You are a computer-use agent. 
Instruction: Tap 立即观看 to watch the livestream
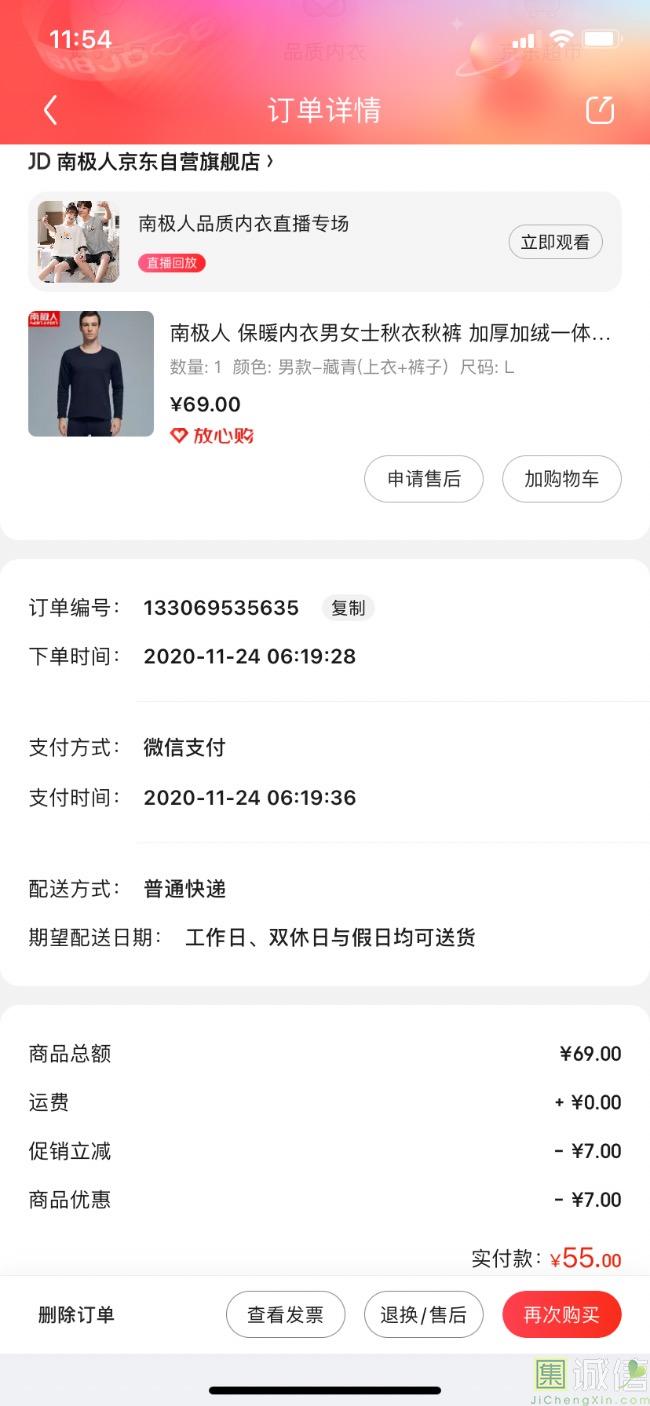(555, 242)
